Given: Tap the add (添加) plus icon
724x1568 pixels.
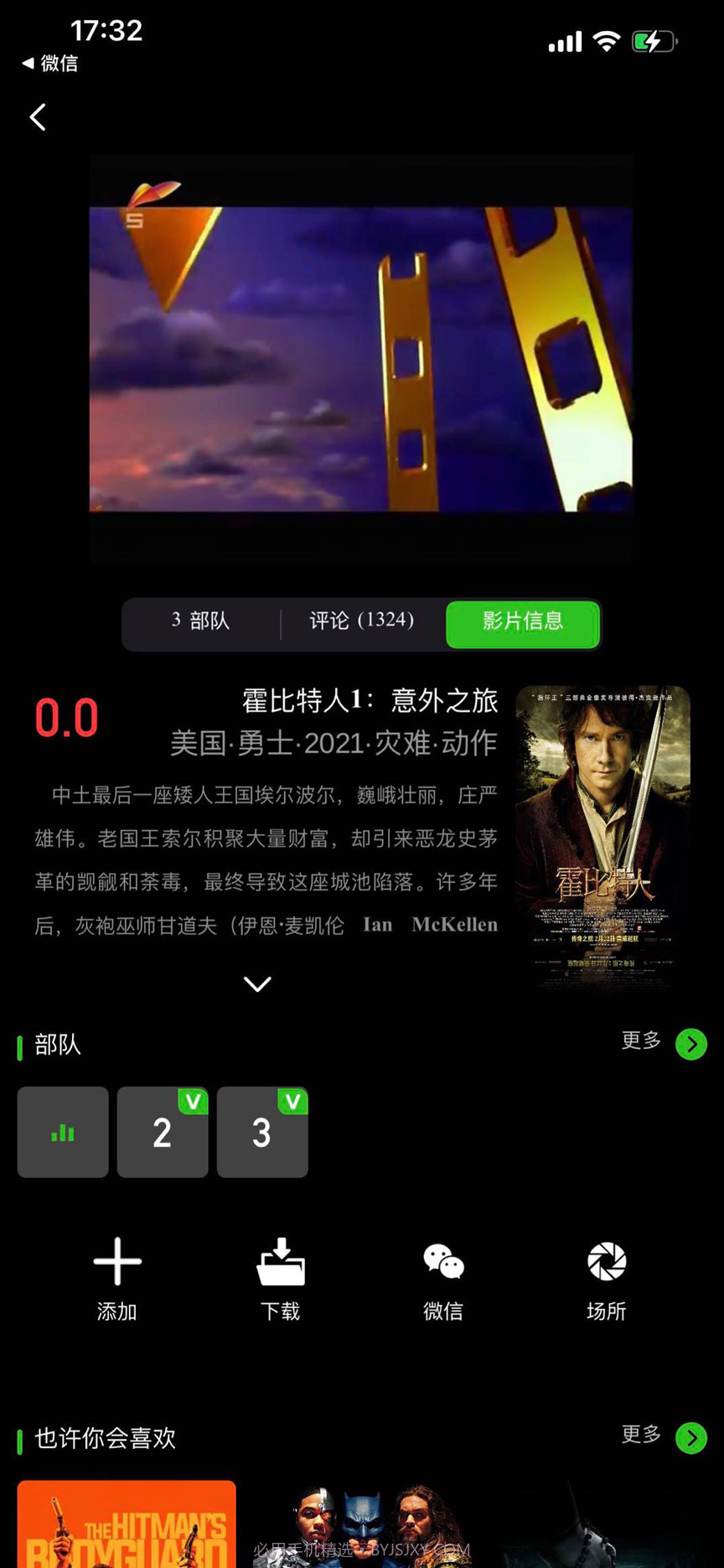Looking at the screenshot, I should tap(116, 1260).
